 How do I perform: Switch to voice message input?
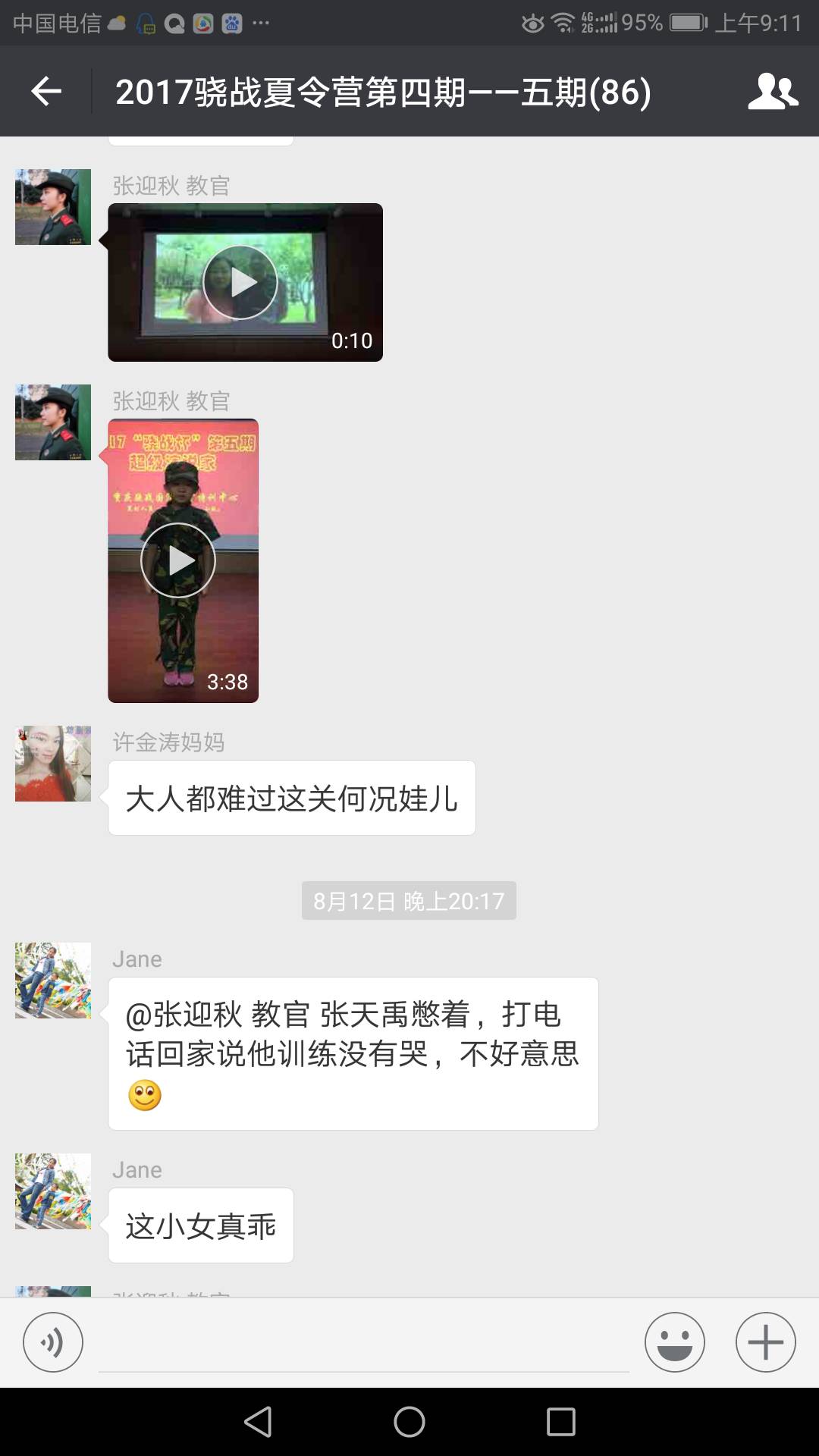[53, 1342]
